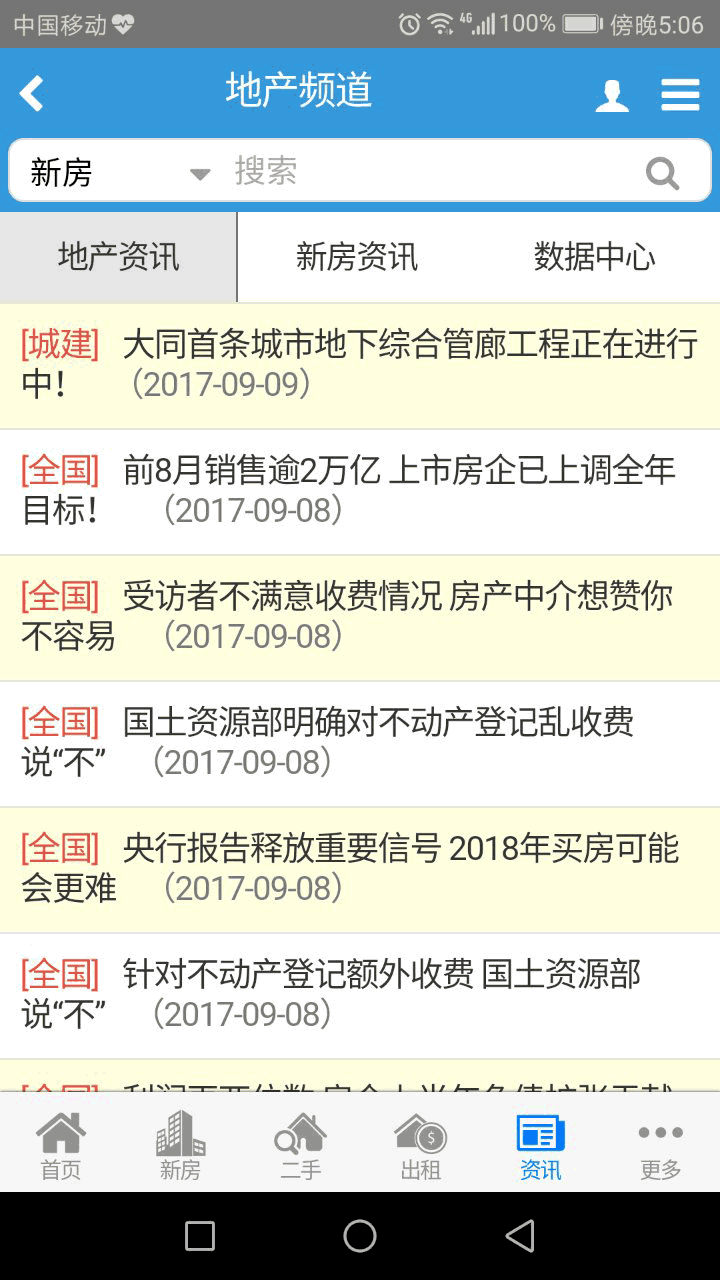Tap the magnifier search icon
The image size is (720, 1280).
[662, 173]
